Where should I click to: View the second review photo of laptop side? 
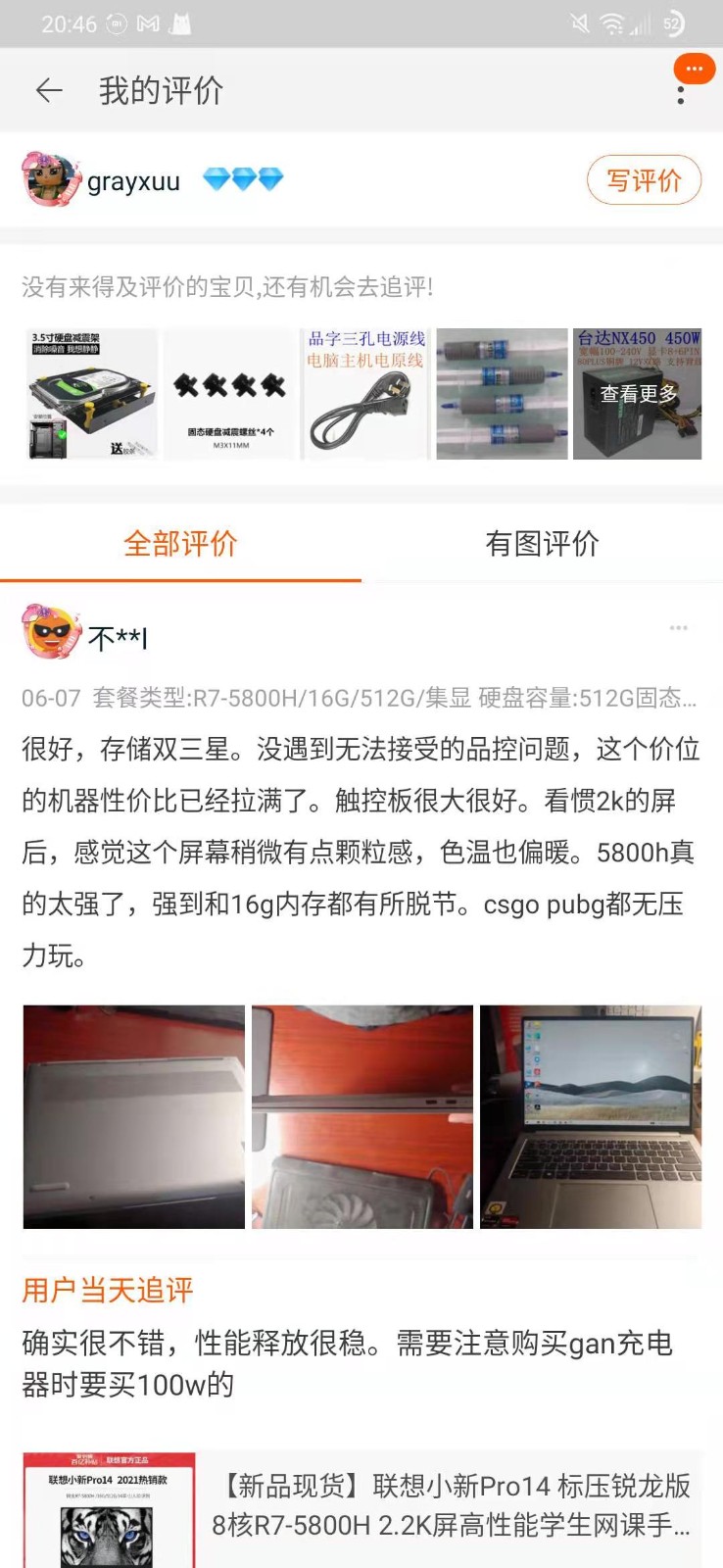tap(362, 1116)
